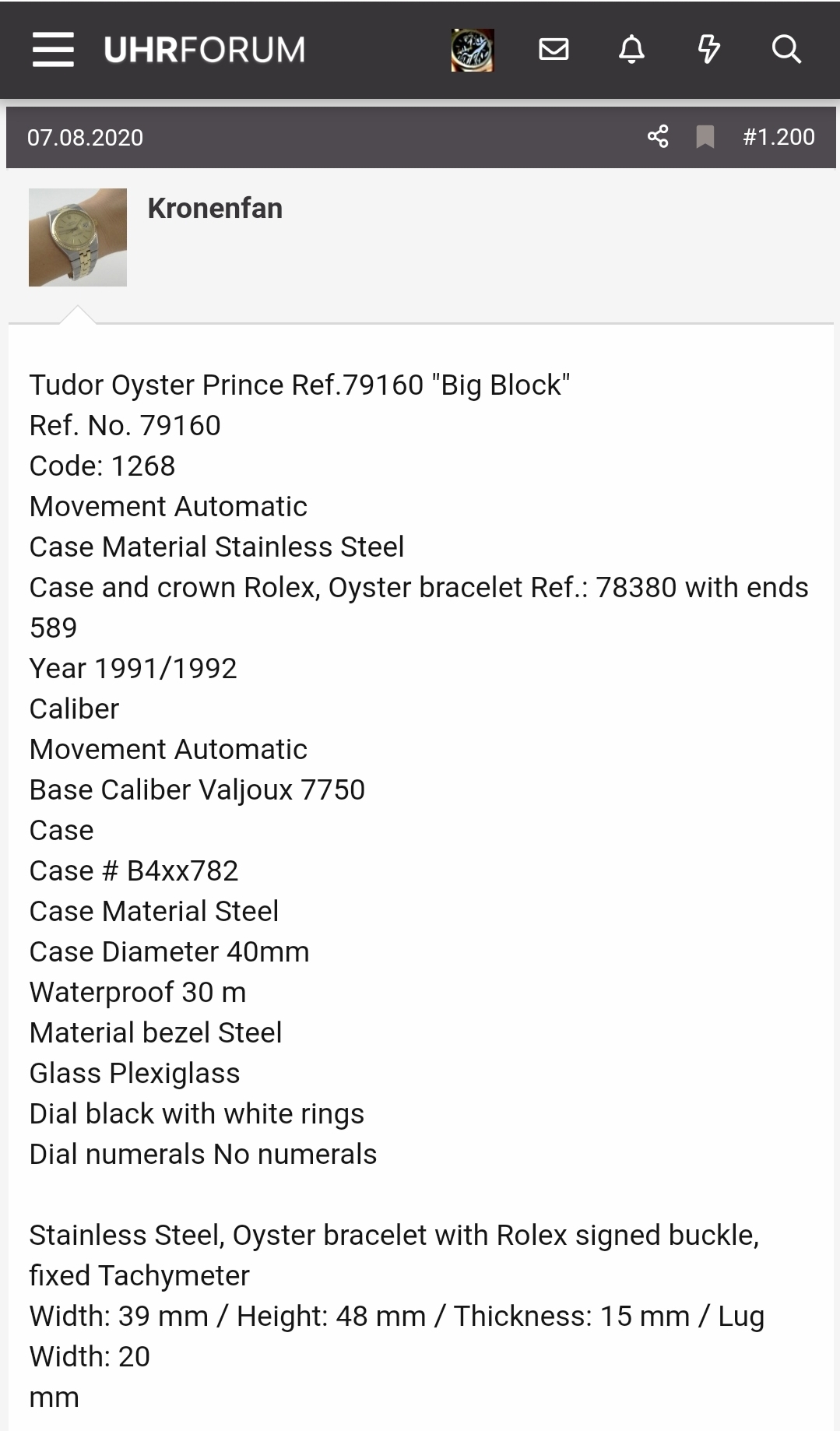Open the hamburger navigation menu
Screen dimensions: 840x1431
point(53,50)
